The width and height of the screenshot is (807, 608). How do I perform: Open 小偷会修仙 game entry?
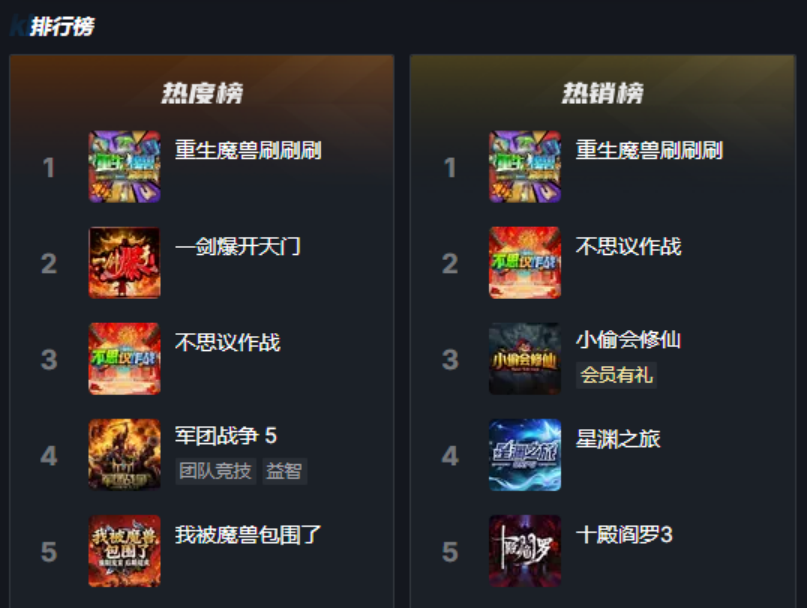coord(628,340)
